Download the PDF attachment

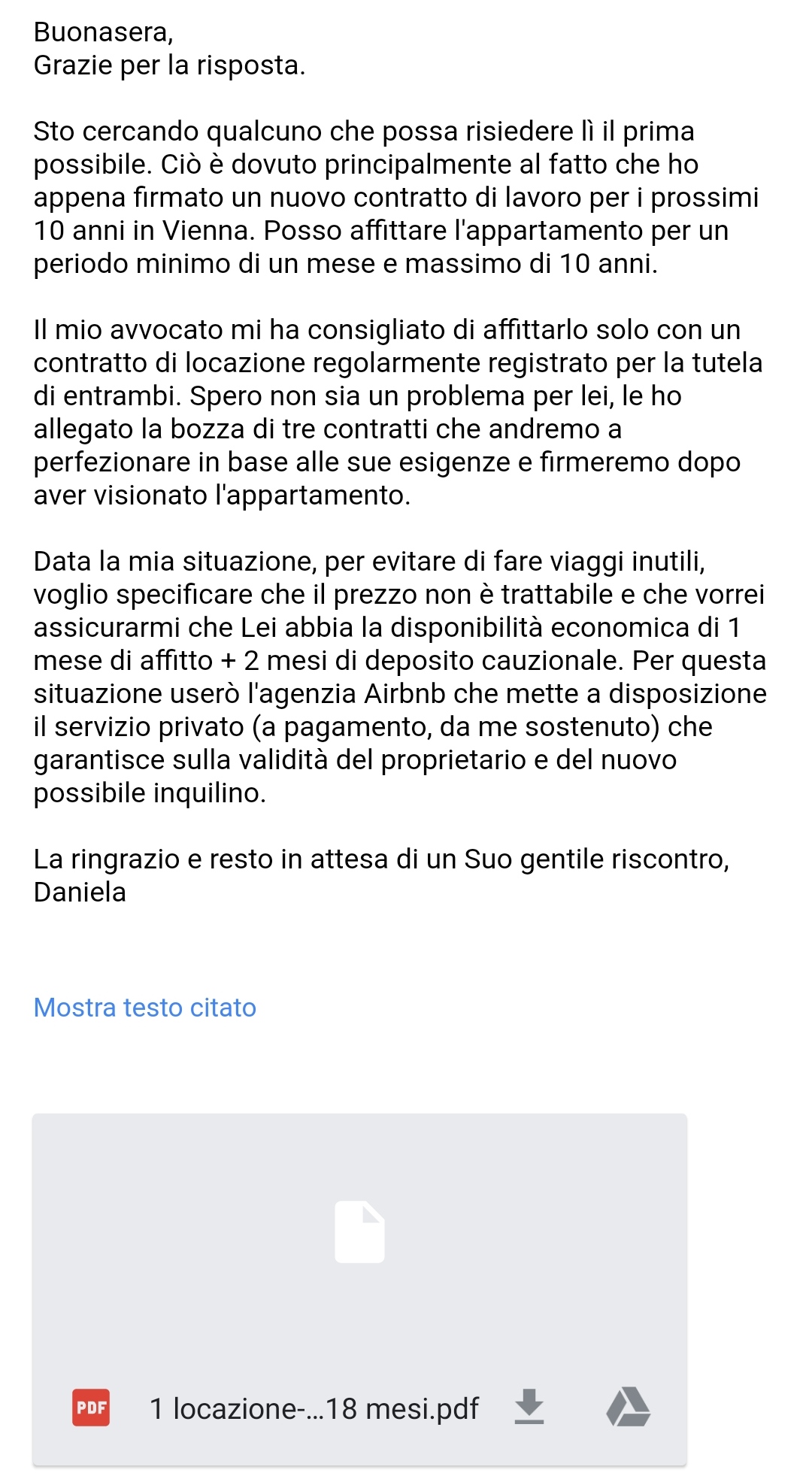(529, 1408)
